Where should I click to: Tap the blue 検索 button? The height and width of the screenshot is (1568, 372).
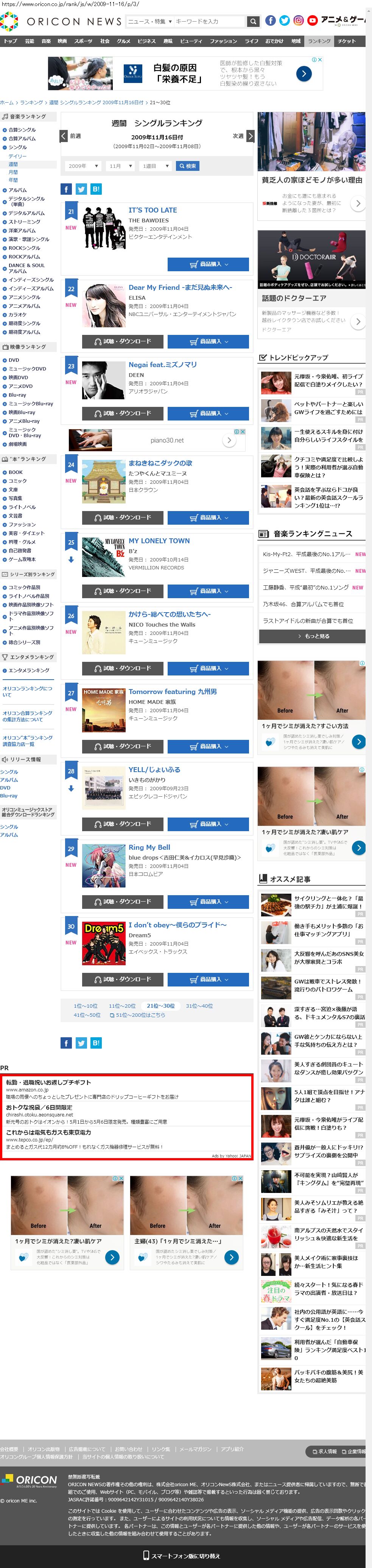tap(187, 166)
